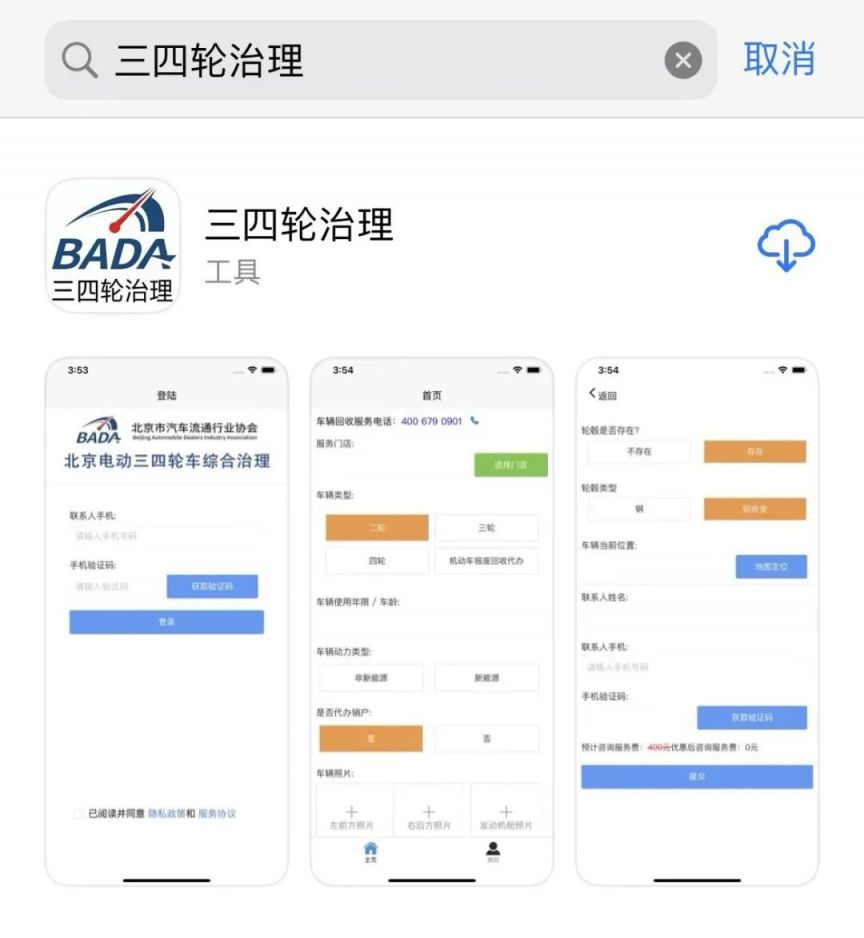This screenshot has height=938, width=864.
Task: Download the 三四轮治理 app from cloud
Action: pyautogui.click(x=786, y=246)
